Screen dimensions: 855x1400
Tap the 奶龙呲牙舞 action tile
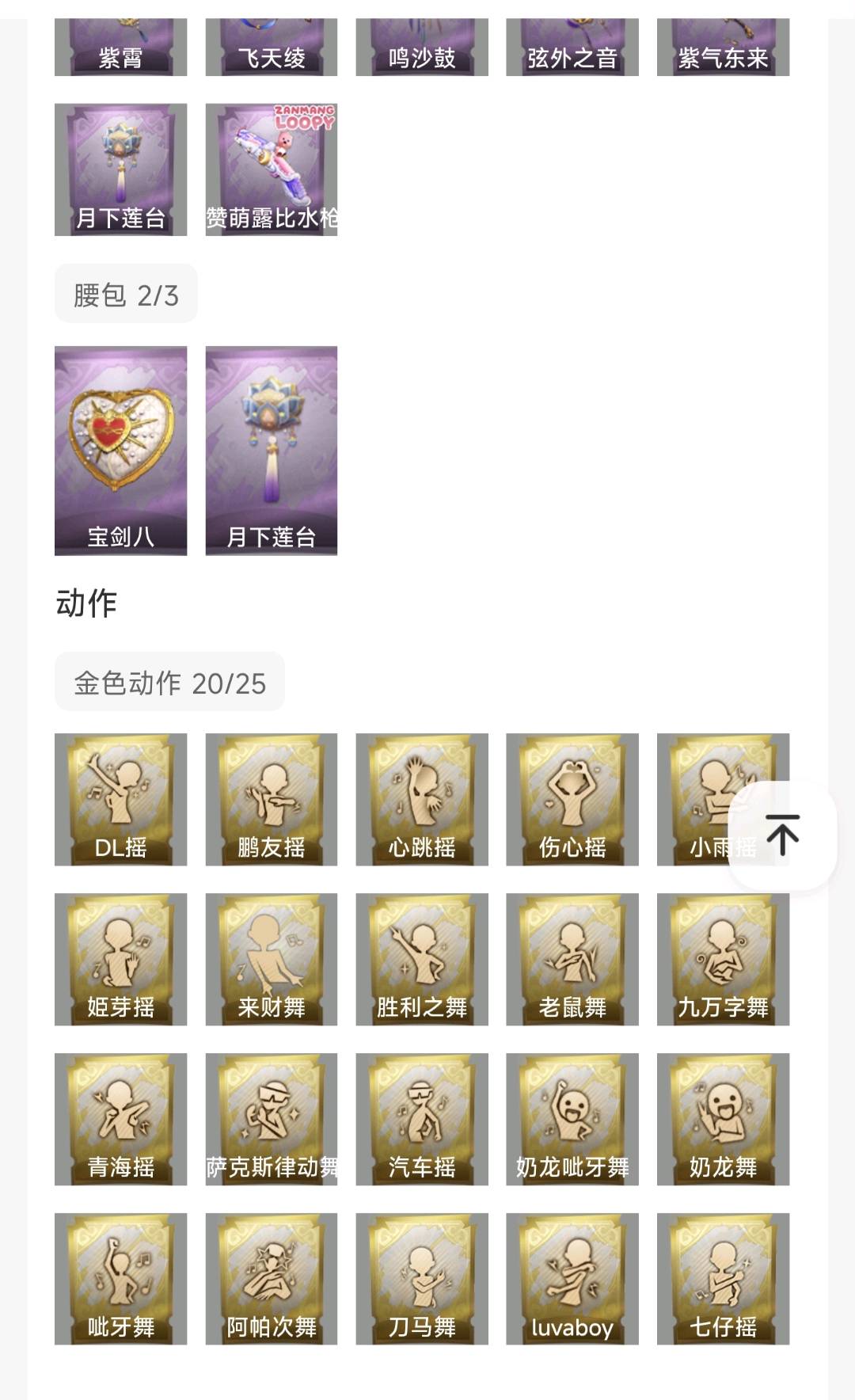pyautogui.click(x=572, y=1119)
